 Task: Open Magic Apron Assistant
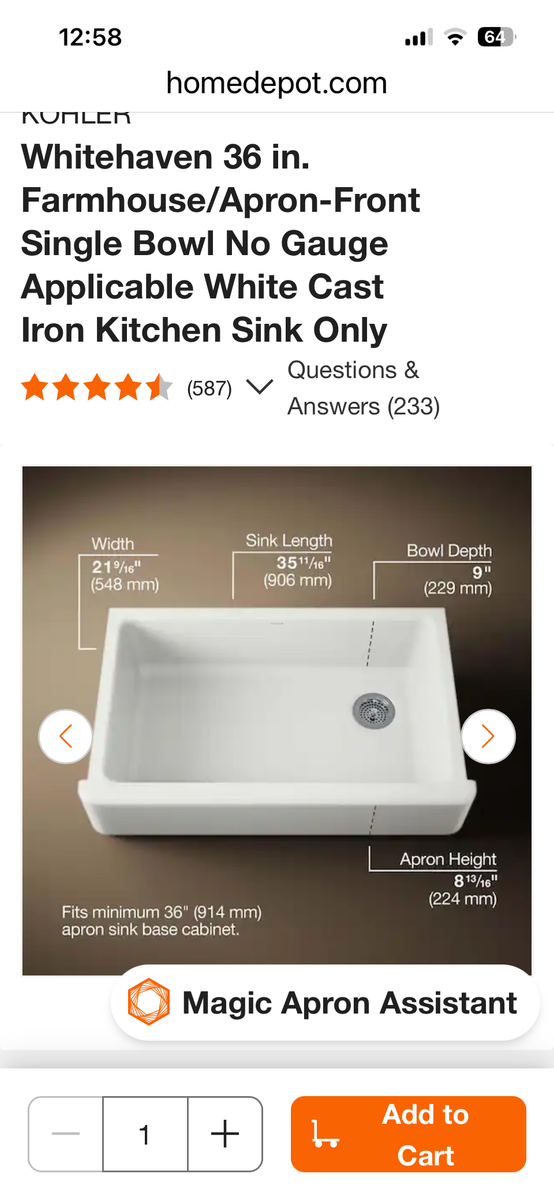(x=325, y=1002)
